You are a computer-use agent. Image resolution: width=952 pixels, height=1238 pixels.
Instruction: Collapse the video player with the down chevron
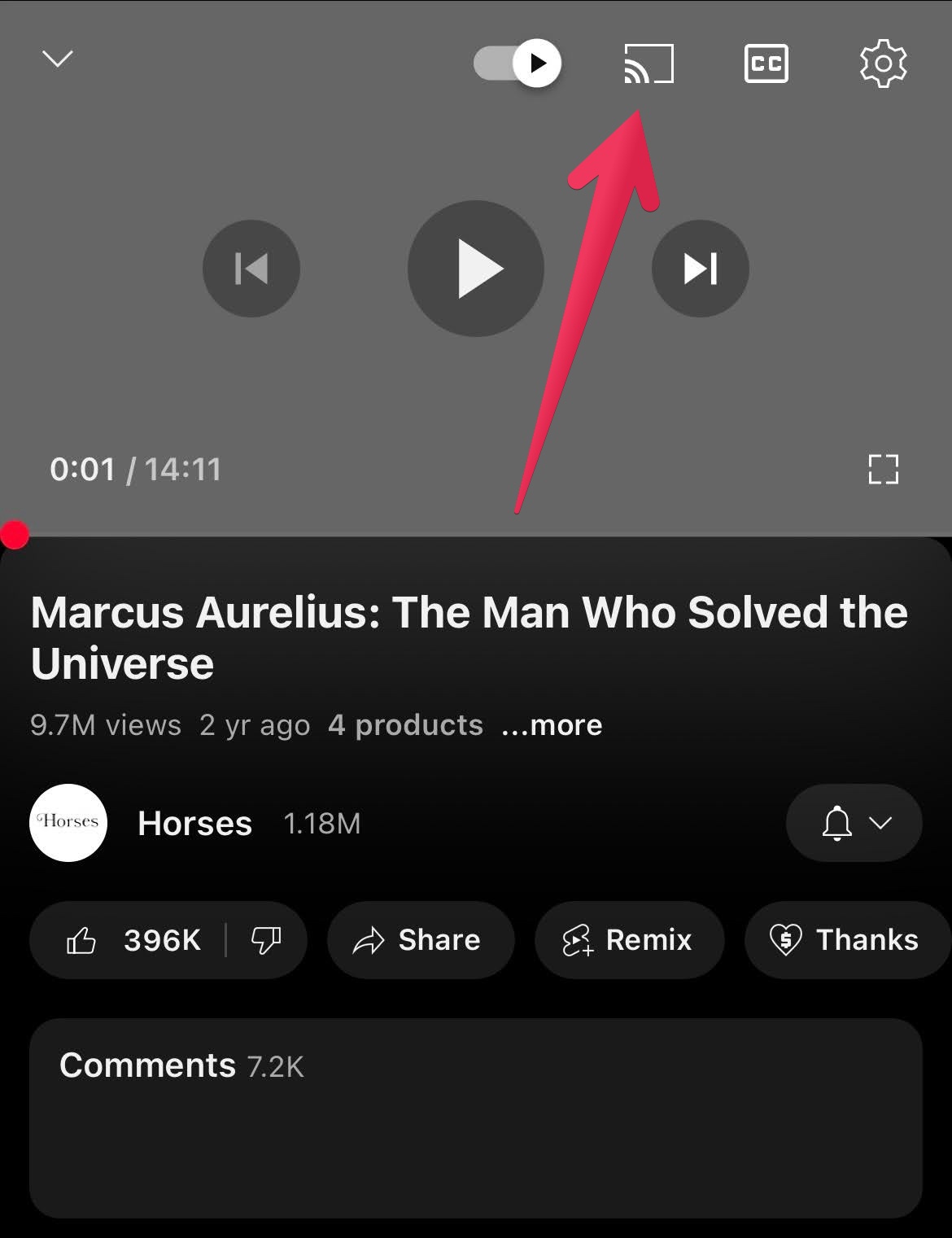point(57,59)
